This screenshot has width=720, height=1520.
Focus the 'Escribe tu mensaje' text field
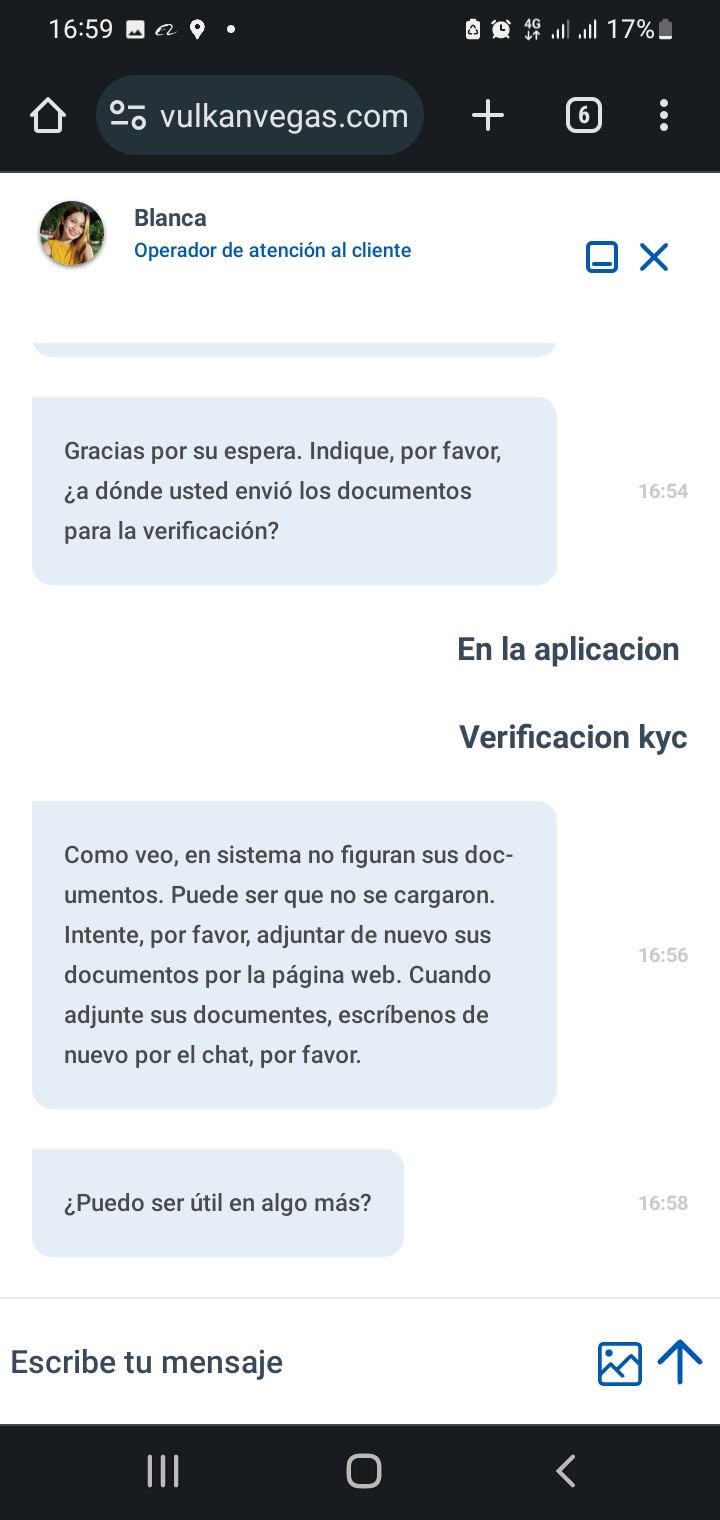tap(290, 1362)
